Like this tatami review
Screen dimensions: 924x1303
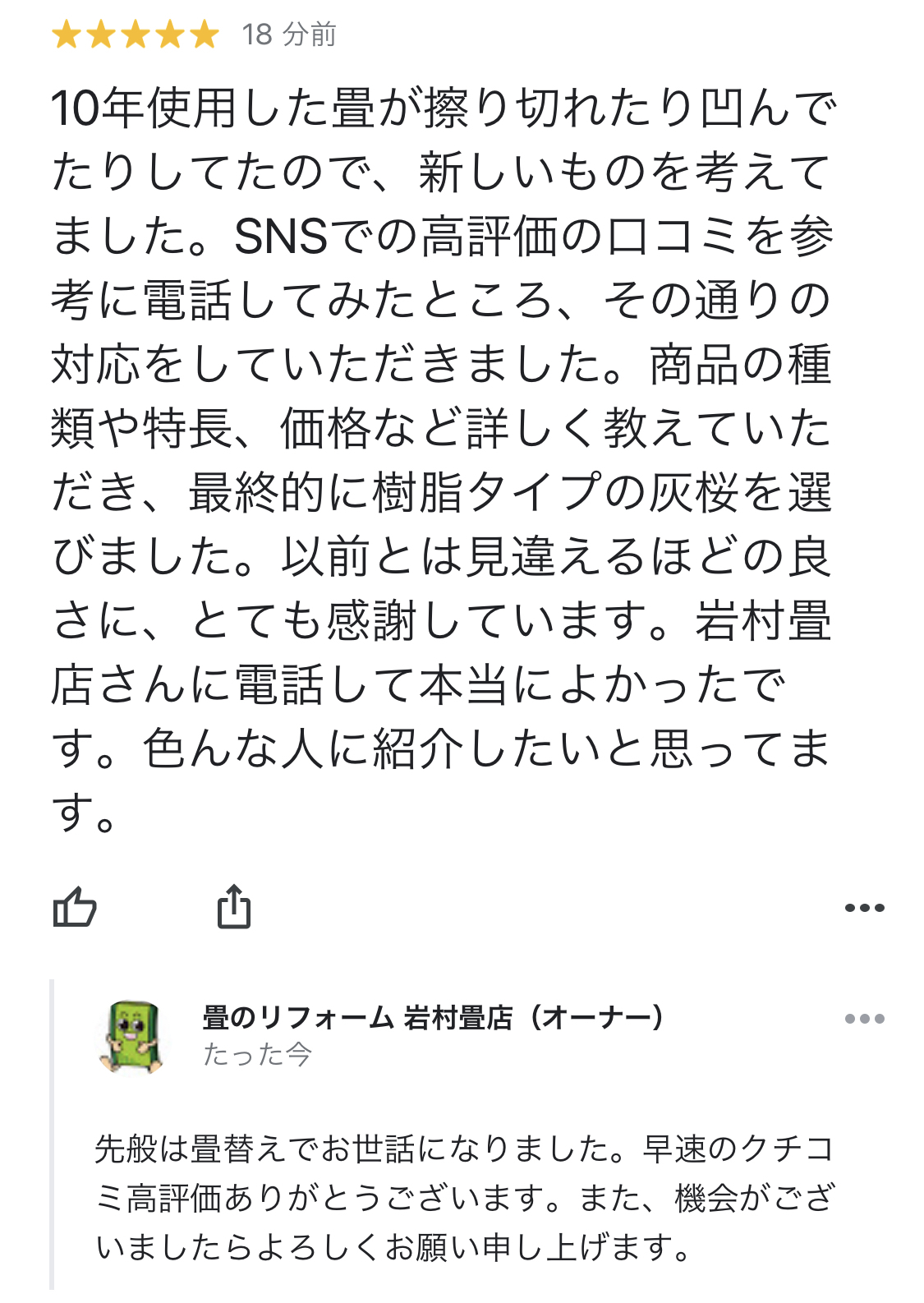point(75,907)
